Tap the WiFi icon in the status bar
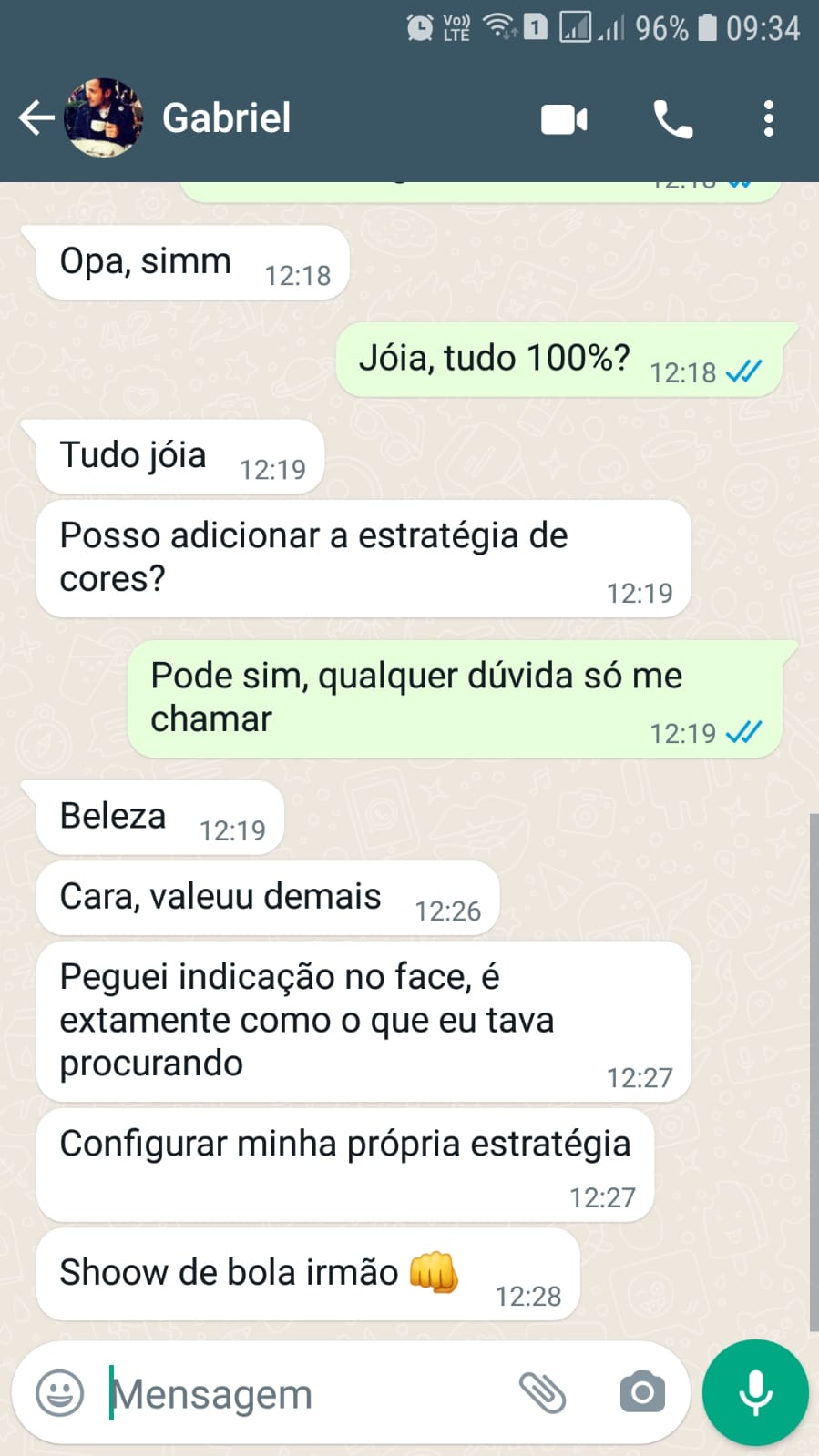Viewport: 819px width, 1456px height. tap(497, 26)
